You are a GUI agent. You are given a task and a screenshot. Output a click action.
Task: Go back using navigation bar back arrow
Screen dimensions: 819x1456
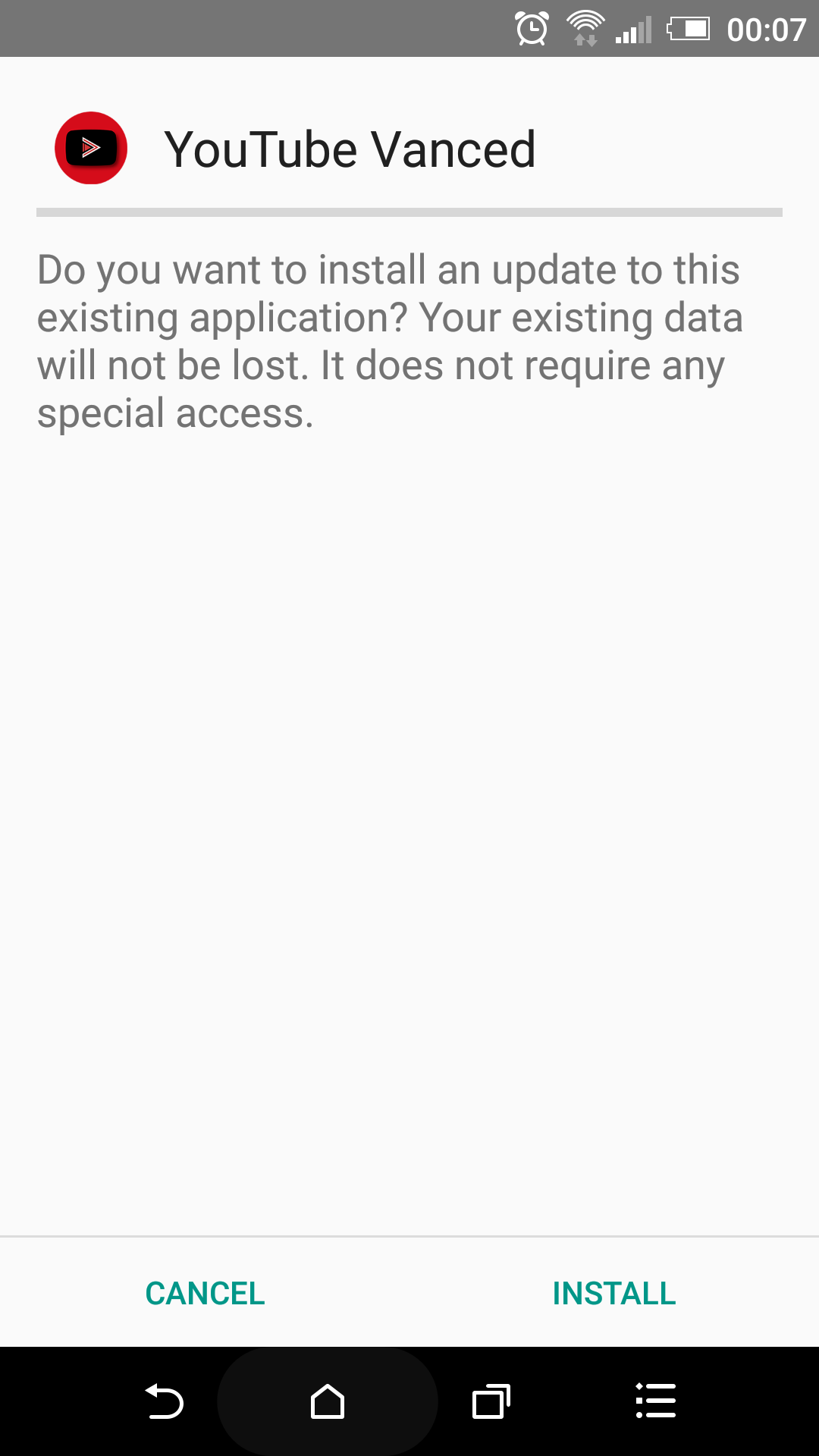pos(164,1401)
